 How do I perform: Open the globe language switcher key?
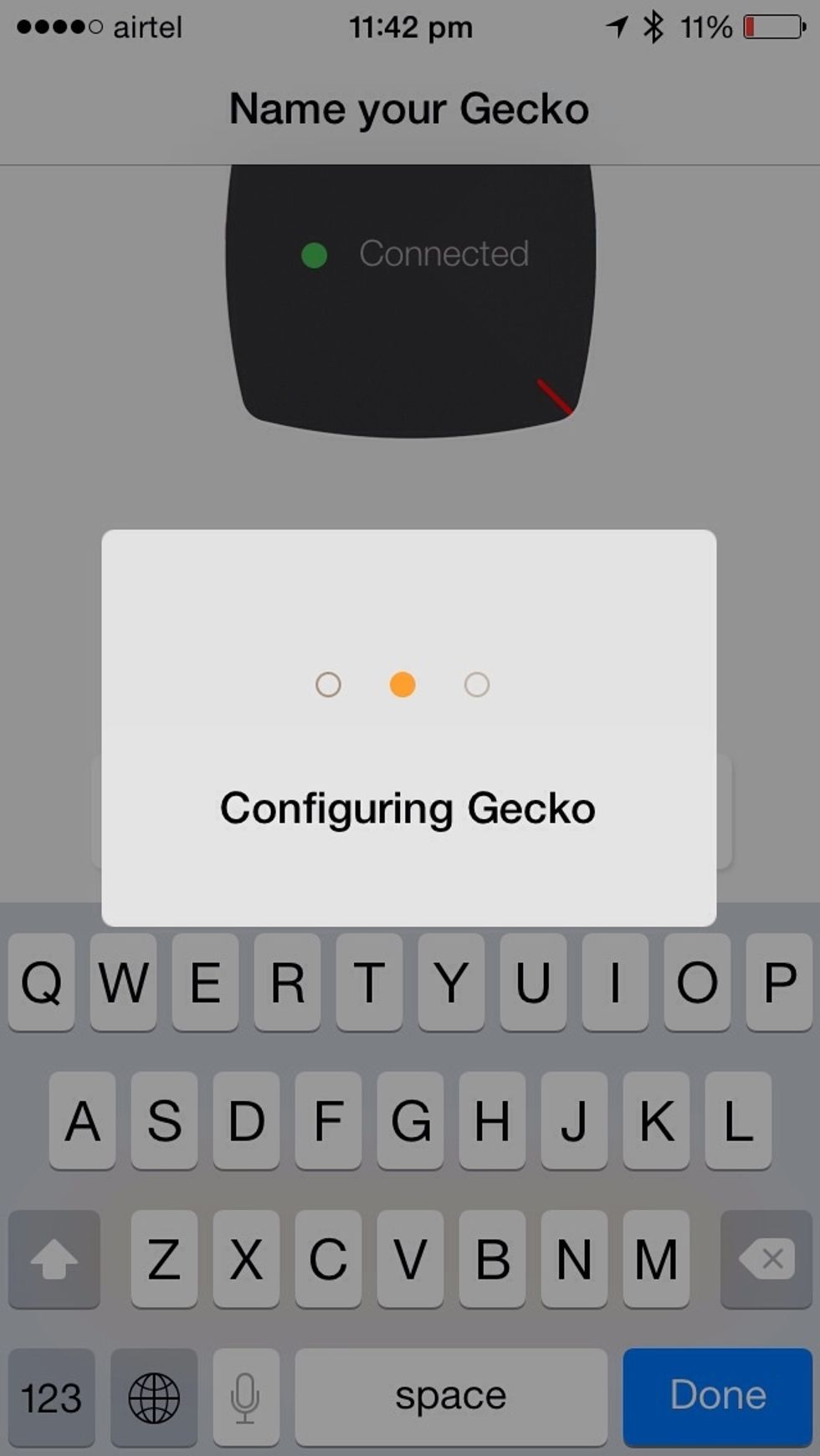pyautogui.click(x=154, y=1397)
